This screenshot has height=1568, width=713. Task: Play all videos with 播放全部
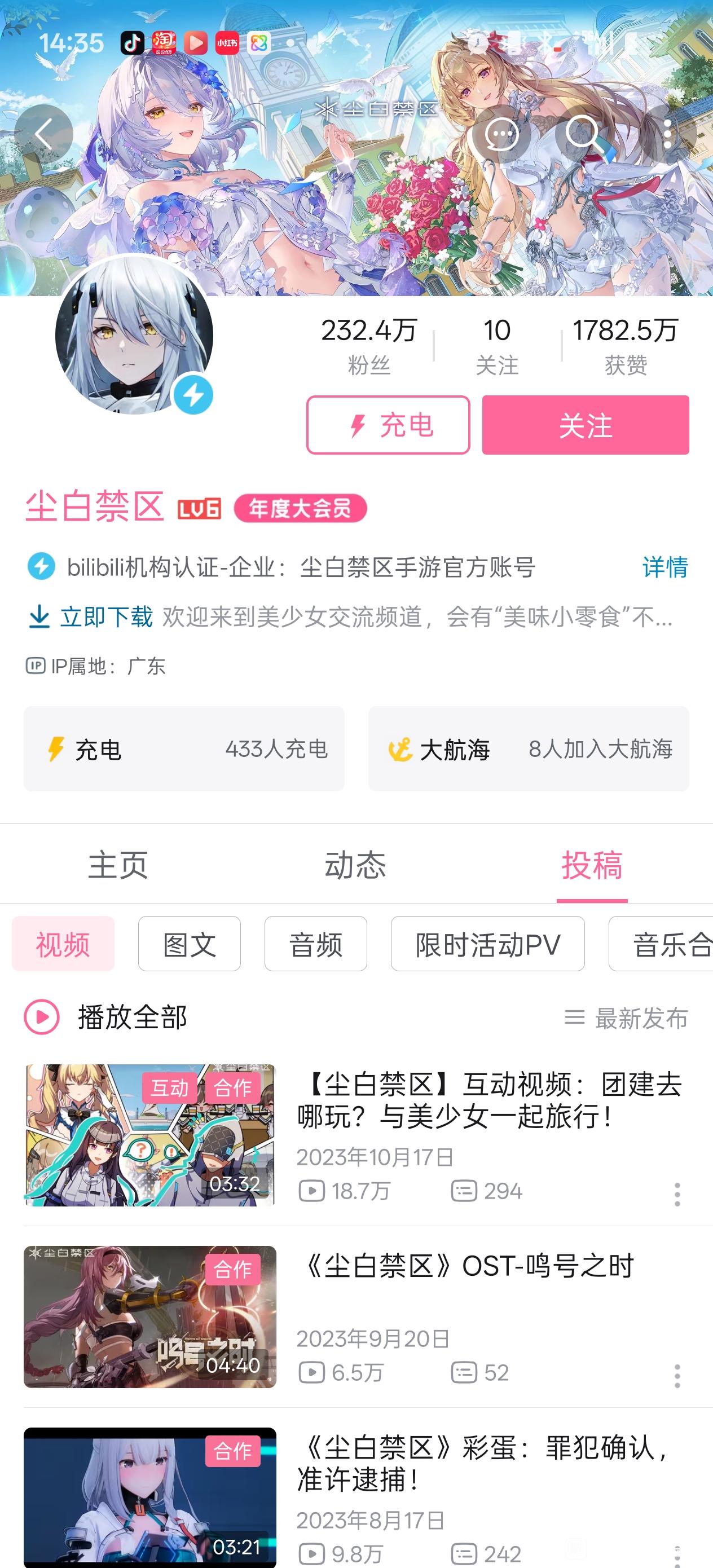[107, 1017]
